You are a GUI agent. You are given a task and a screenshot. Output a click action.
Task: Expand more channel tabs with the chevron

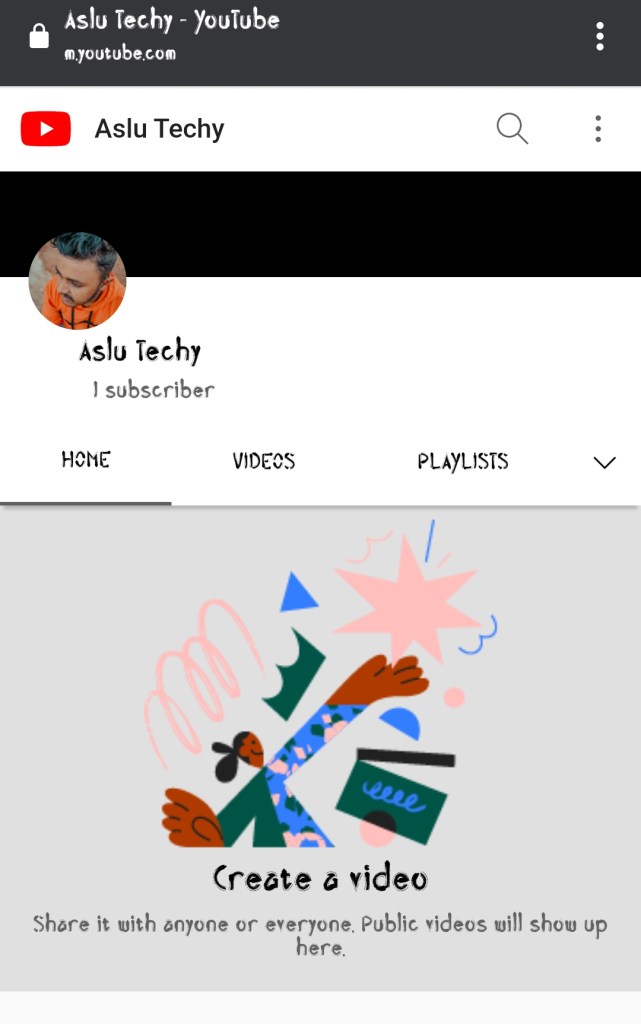tap(604, 462)
